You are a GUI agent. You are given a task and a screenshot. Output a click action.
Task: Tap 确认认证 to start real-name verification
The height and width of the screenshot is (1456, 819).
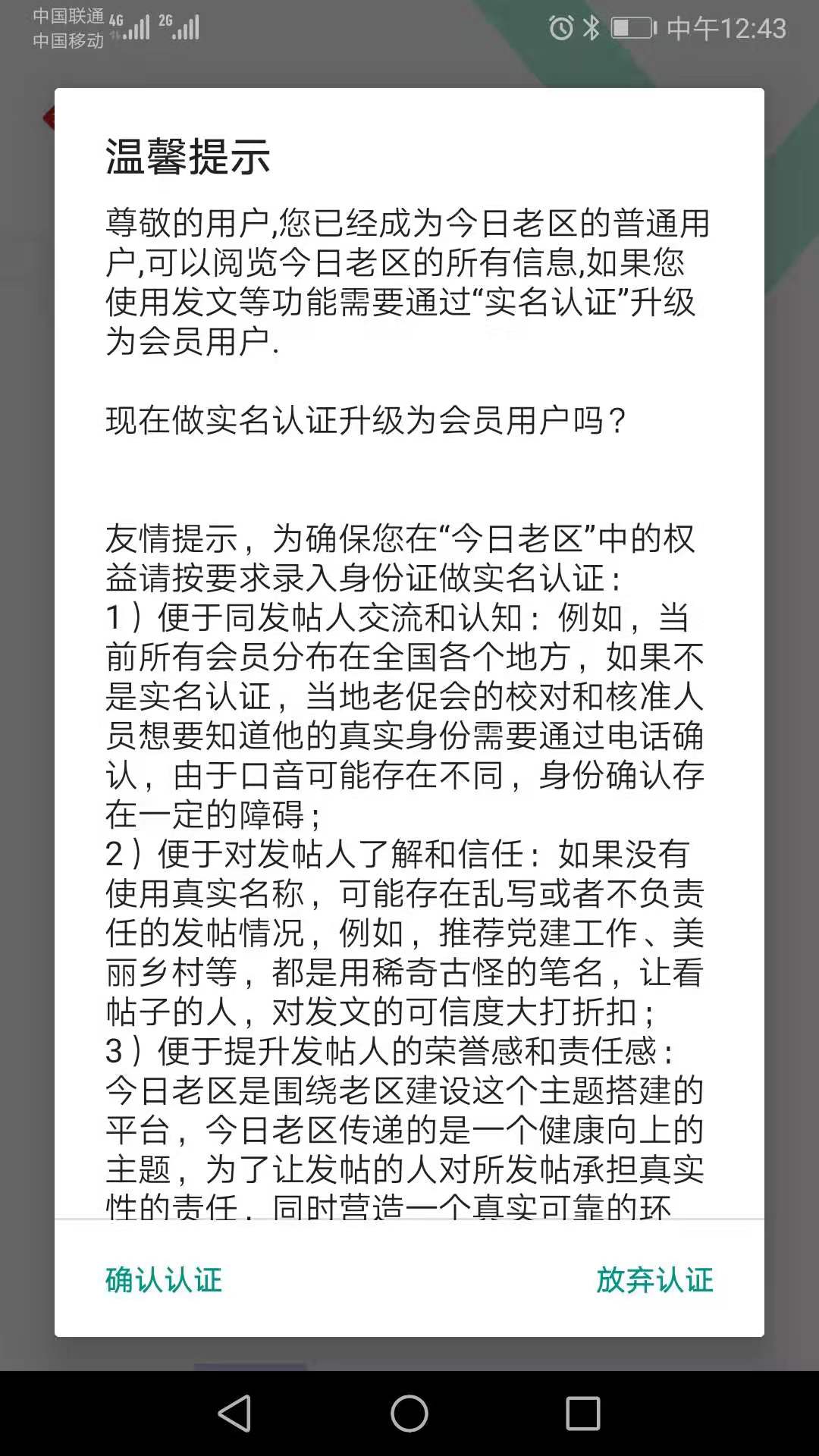(164, 1280)
